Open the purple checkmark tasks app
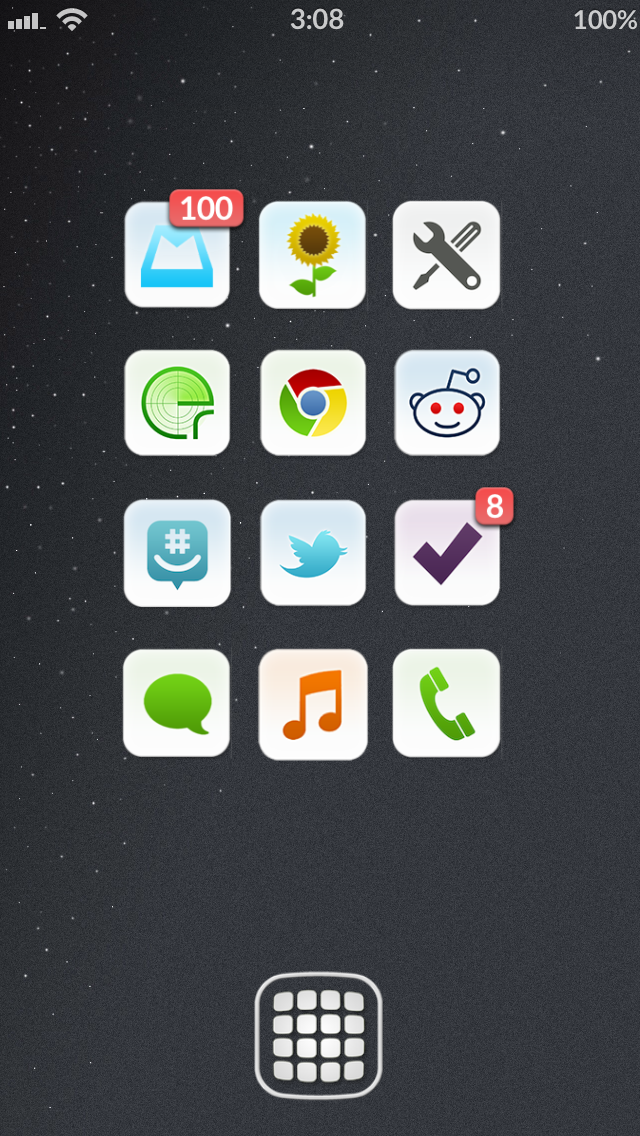 tap(446, 553)
